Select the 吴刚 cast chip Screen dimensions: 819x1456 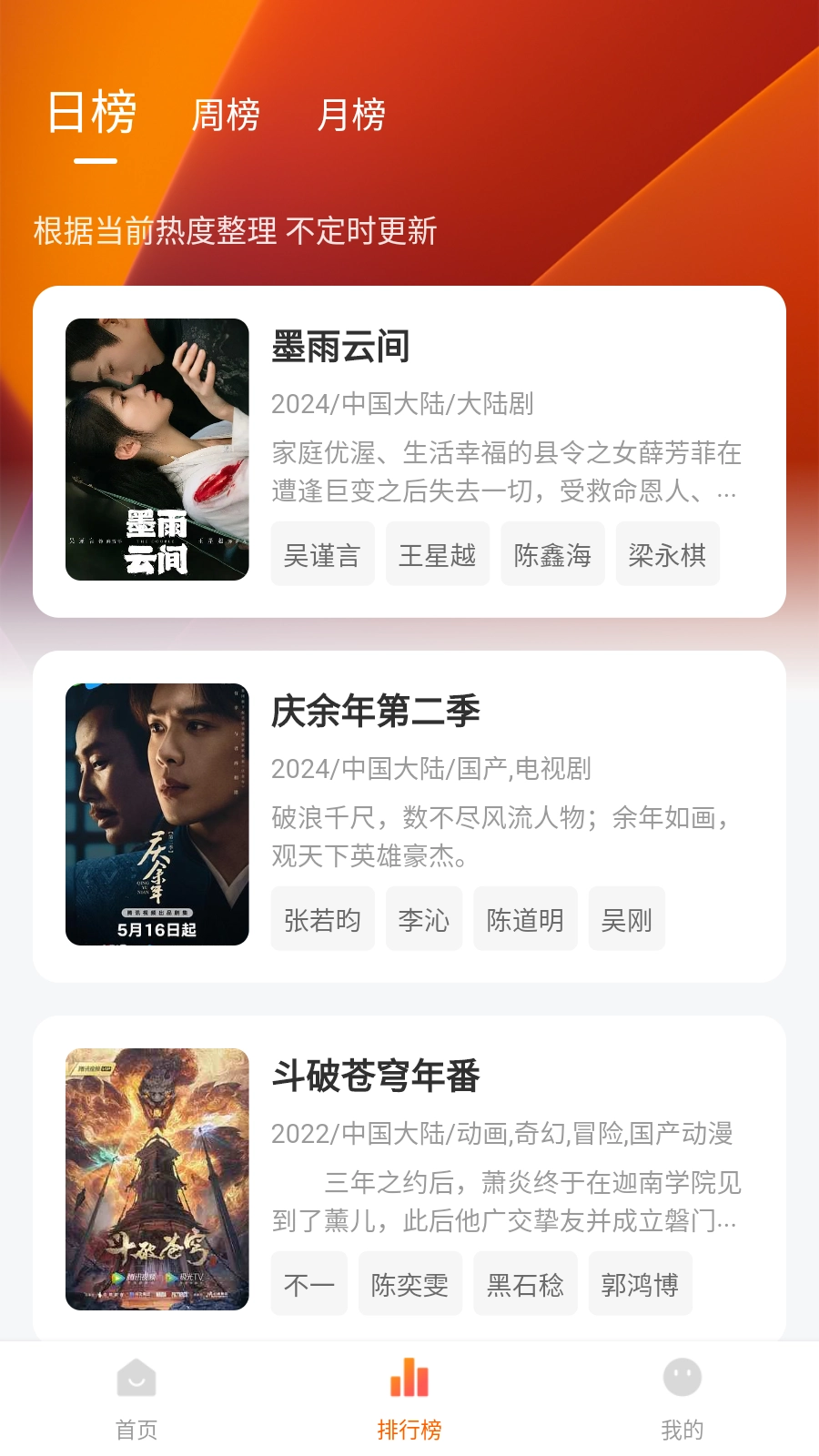coord(626,919)
